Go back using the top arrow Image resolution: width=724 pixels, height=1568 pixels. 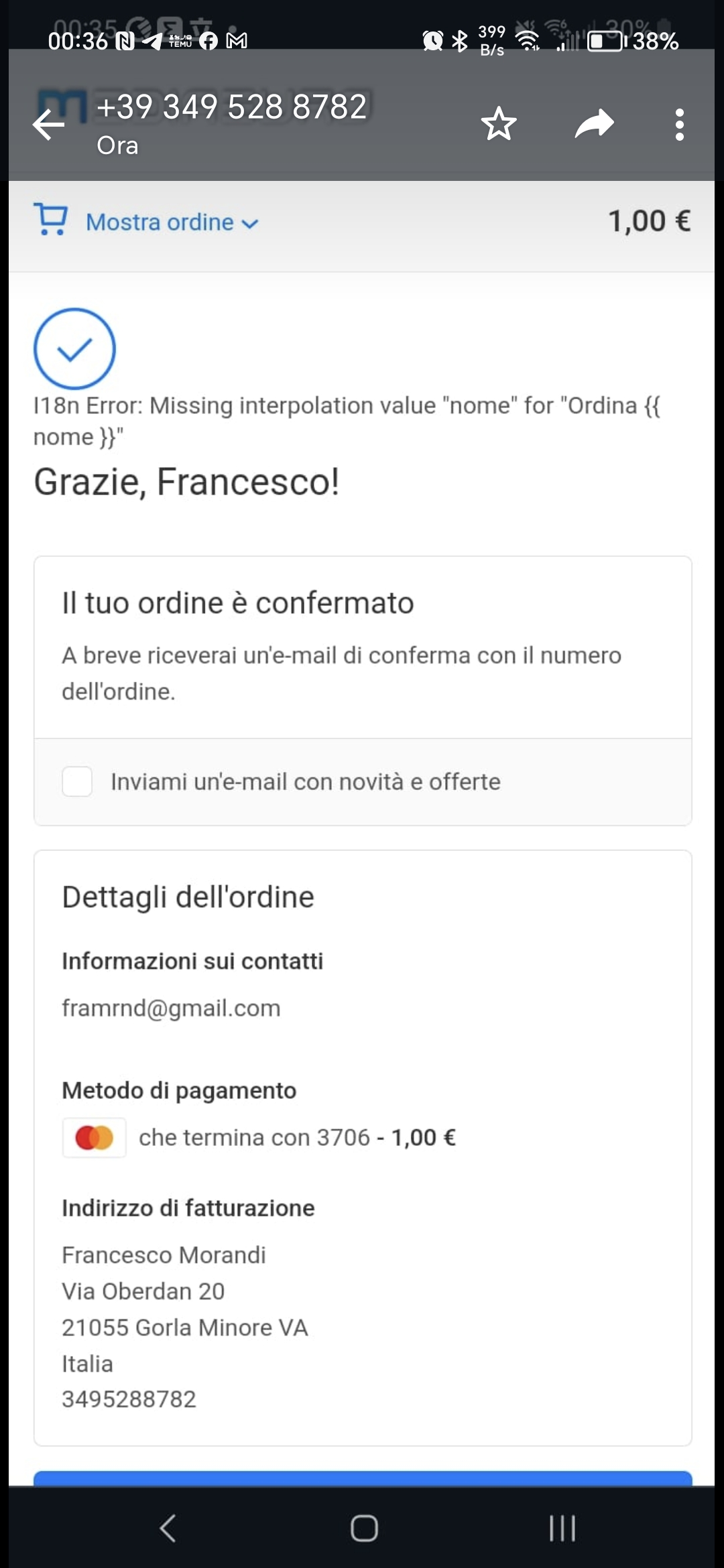[50, 125]
